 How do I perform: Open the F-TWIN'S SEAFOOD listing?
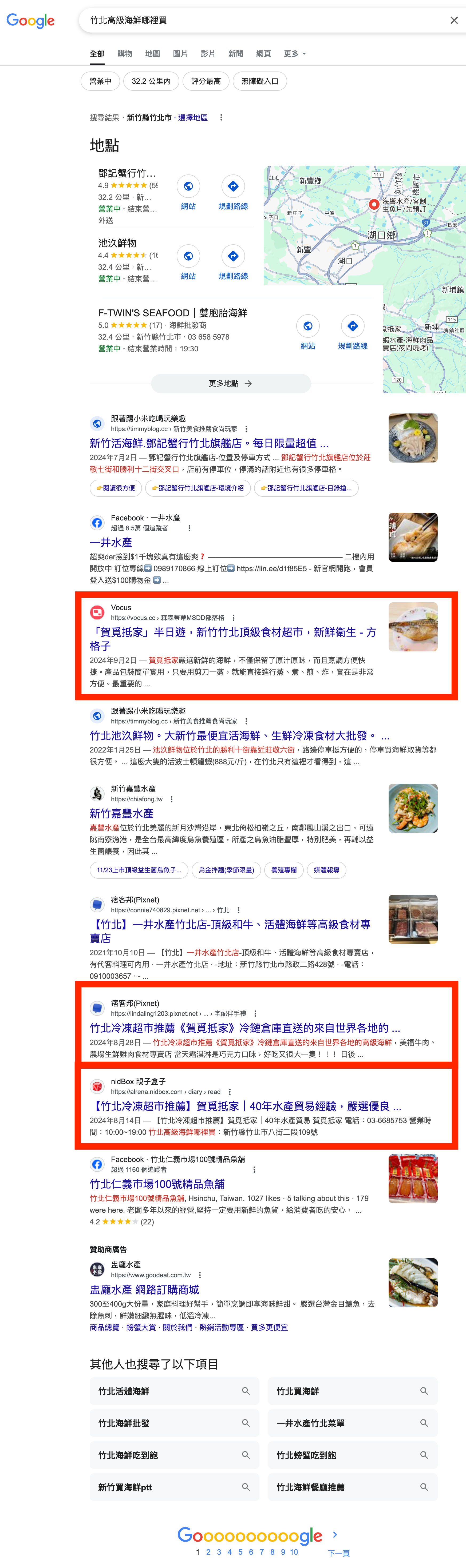tap(172, 313)
